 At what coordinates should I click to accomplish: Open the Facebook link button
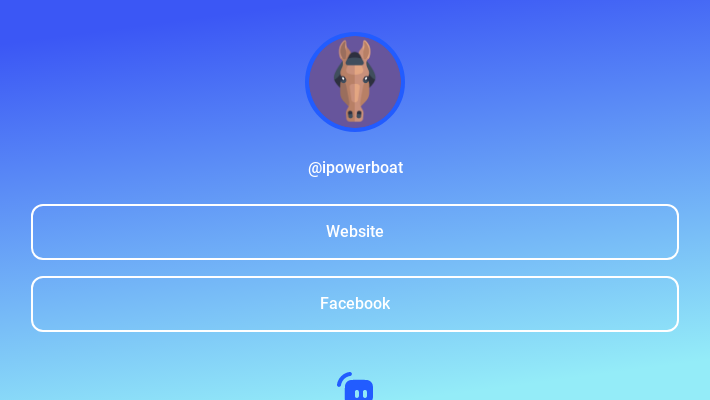tap(355, 304)
